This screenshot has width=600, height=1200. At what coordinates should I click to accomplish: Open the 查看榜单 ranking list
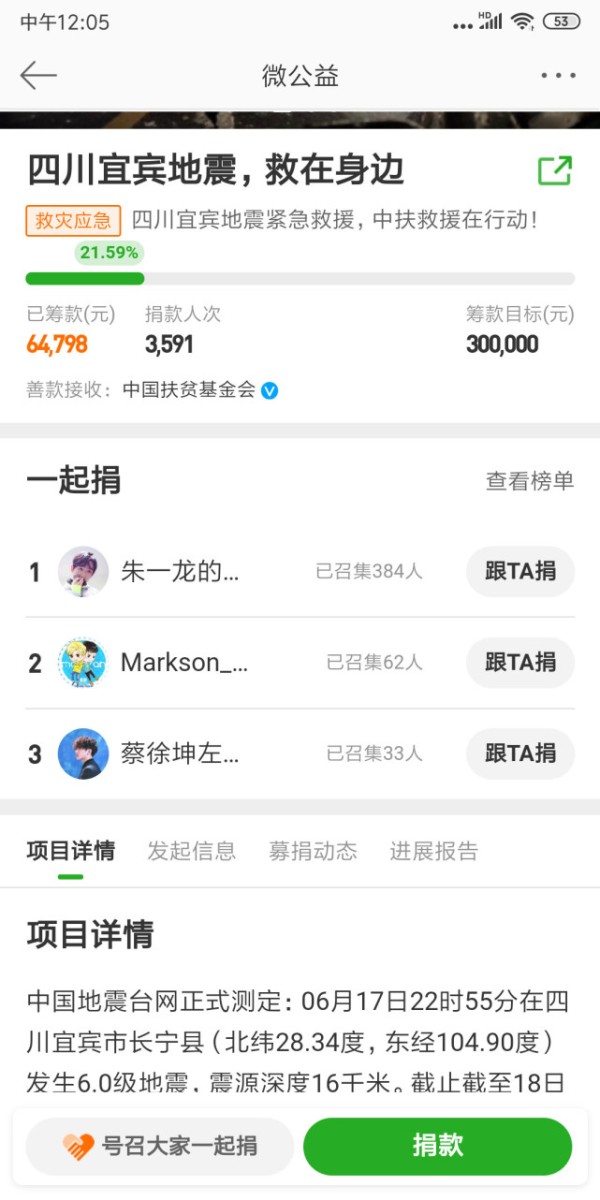(529, 481)
